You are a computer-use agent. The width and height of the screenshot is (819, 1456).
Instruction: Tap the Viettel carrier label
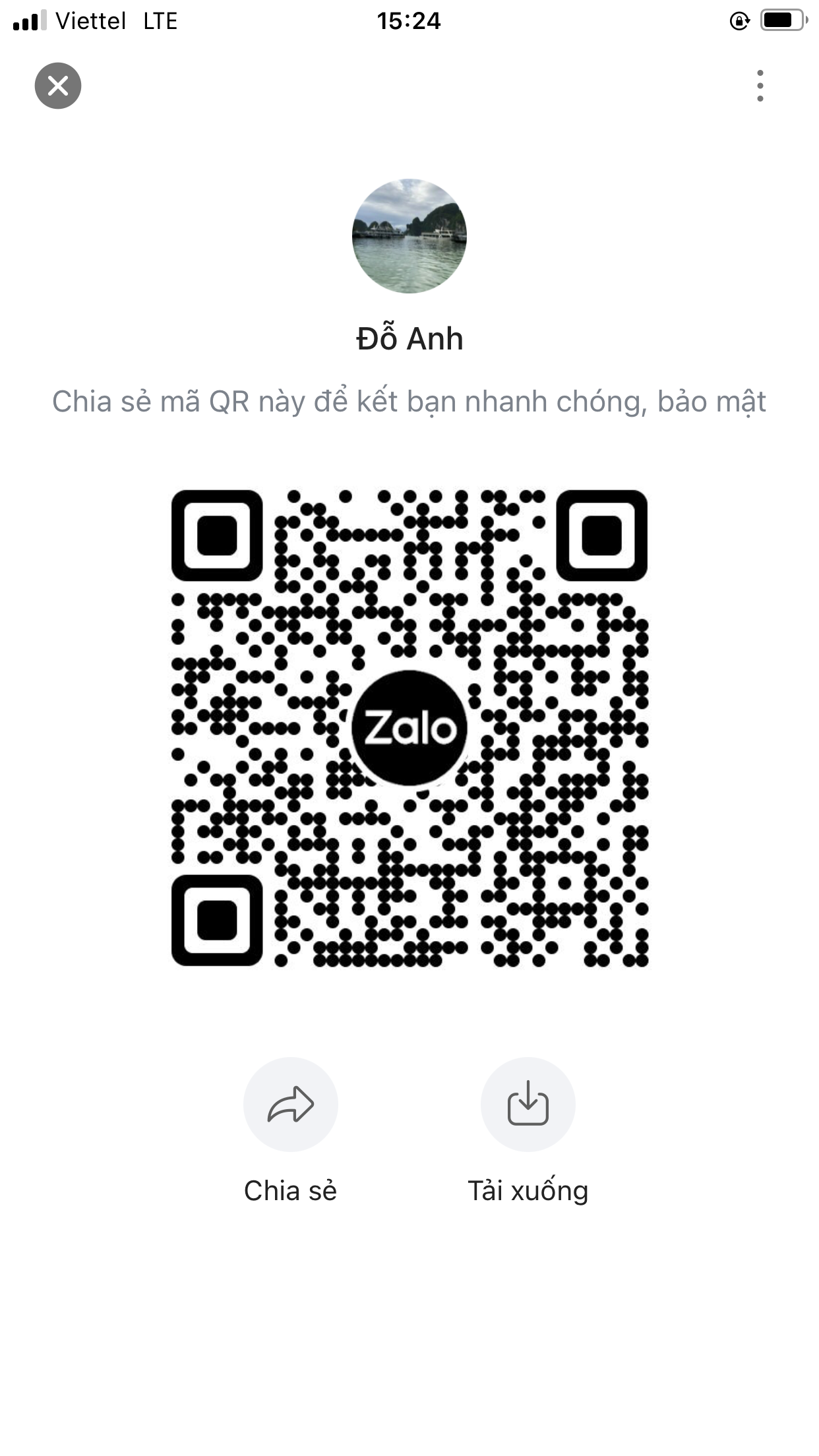[x=90, y=22]
